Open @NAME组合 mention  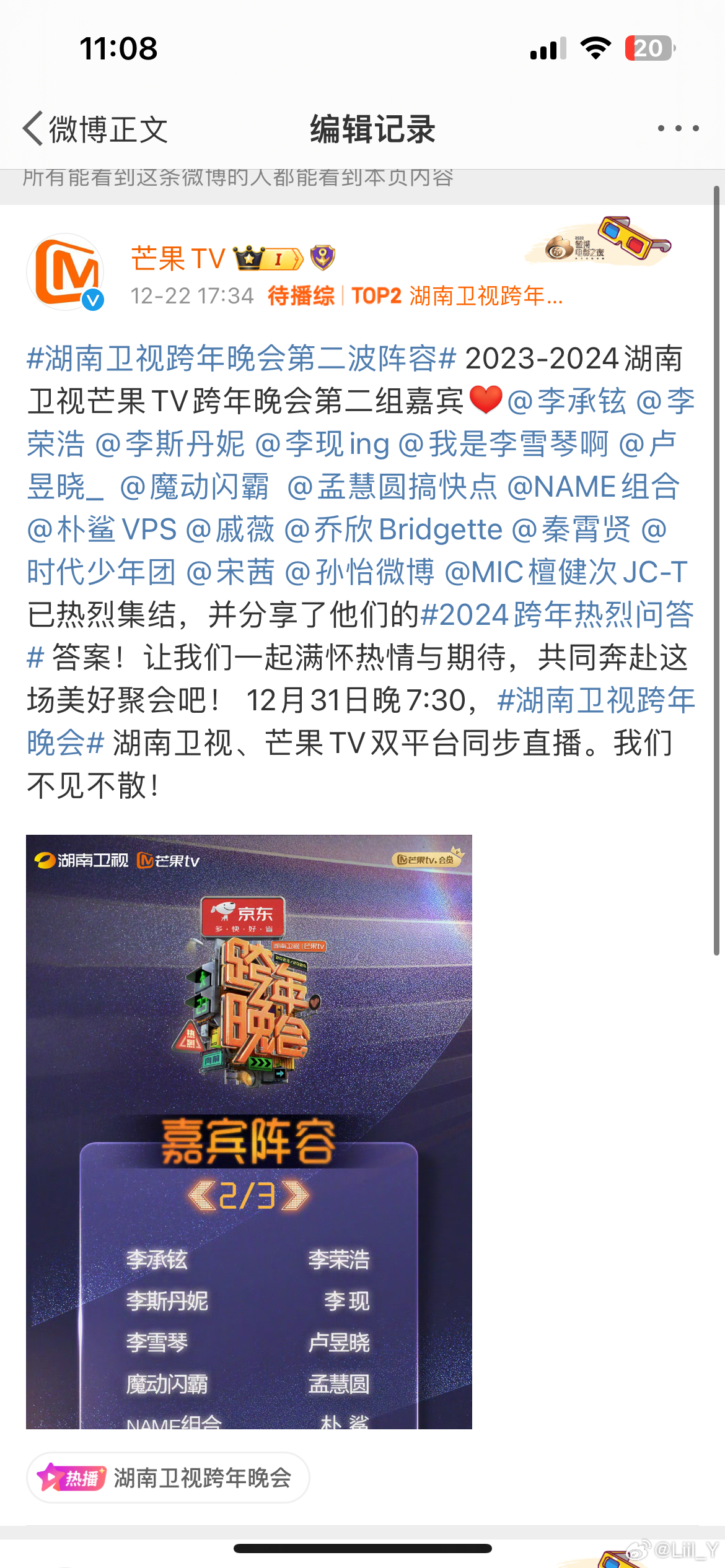594,486
